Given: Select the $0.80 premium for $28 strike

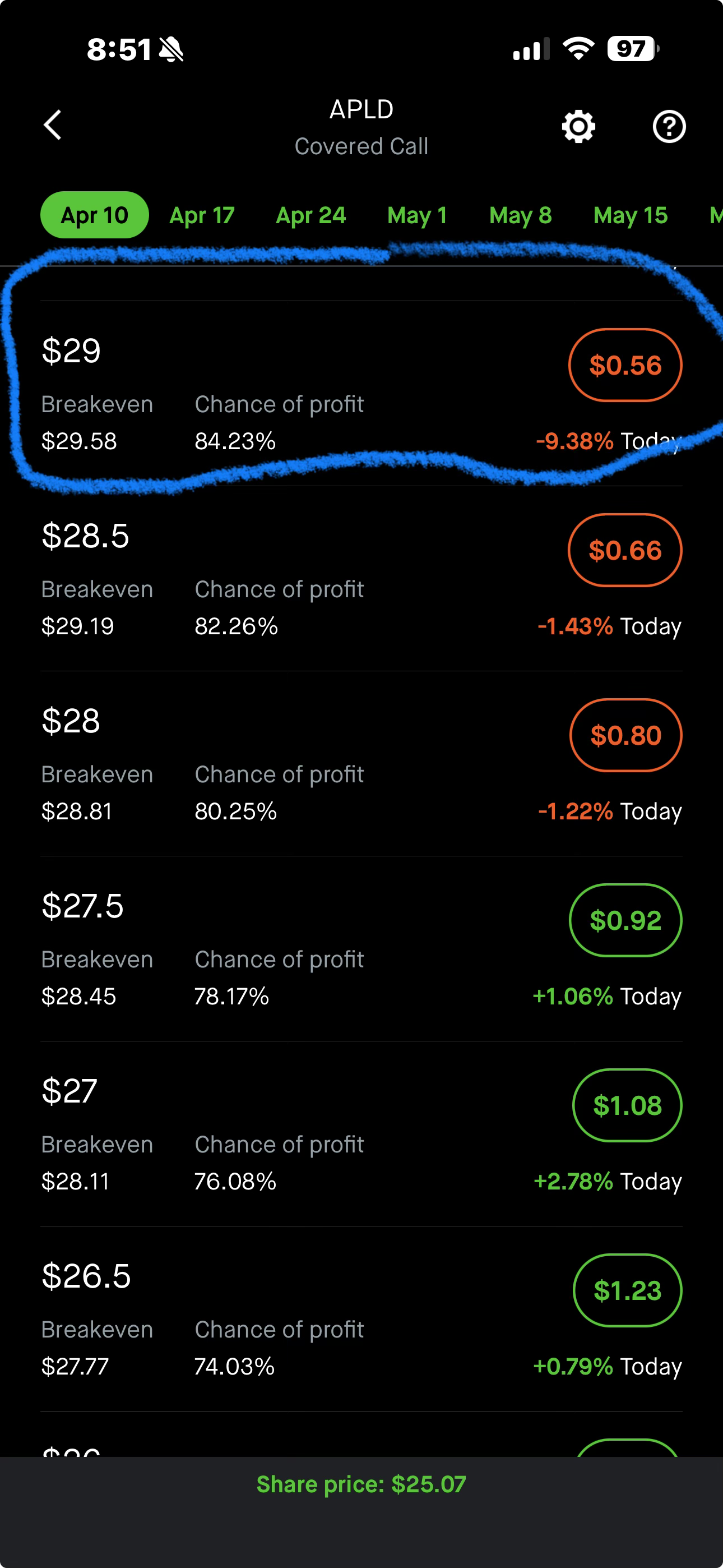Looking at the screenshot, I should (624, 735).
